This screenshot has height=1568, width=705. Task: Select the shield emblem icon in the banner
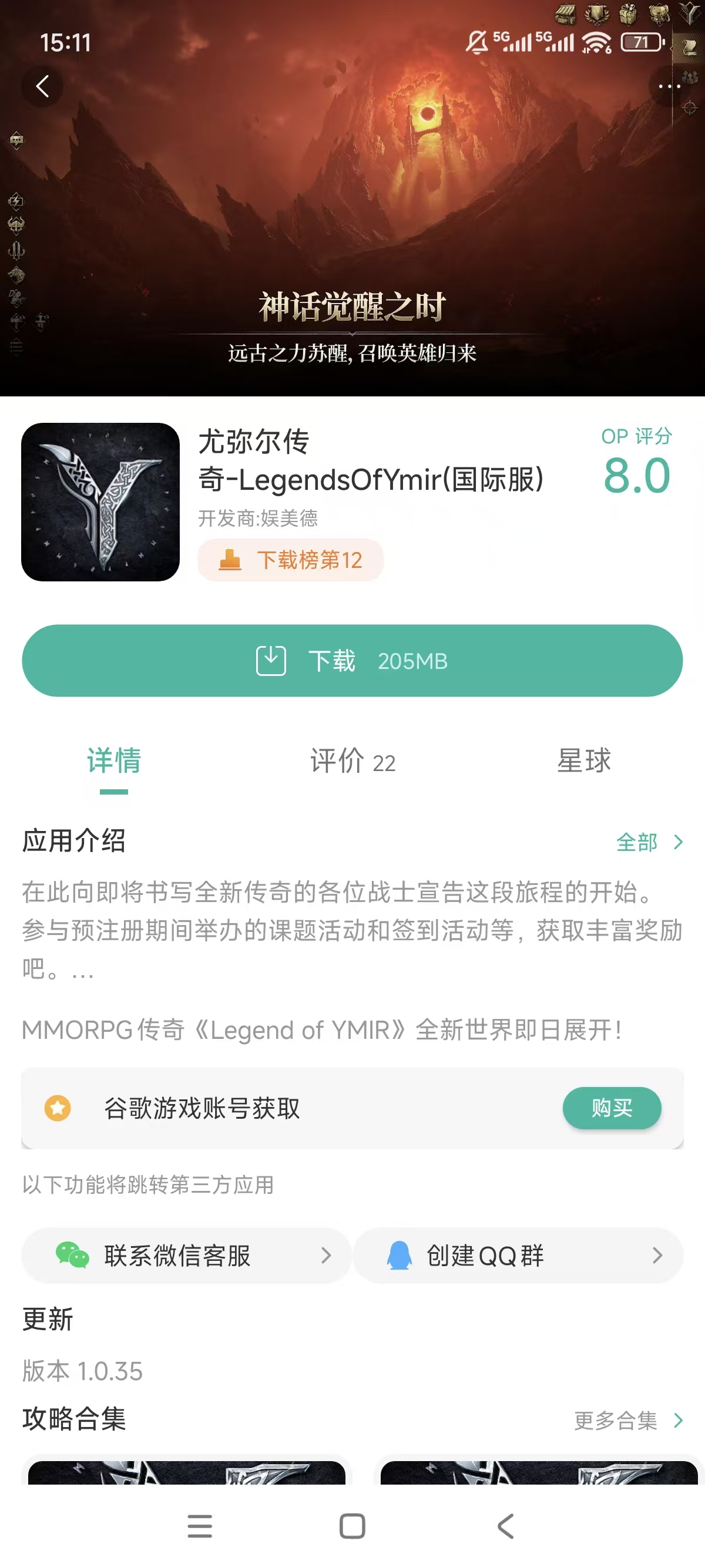[597, 14]
